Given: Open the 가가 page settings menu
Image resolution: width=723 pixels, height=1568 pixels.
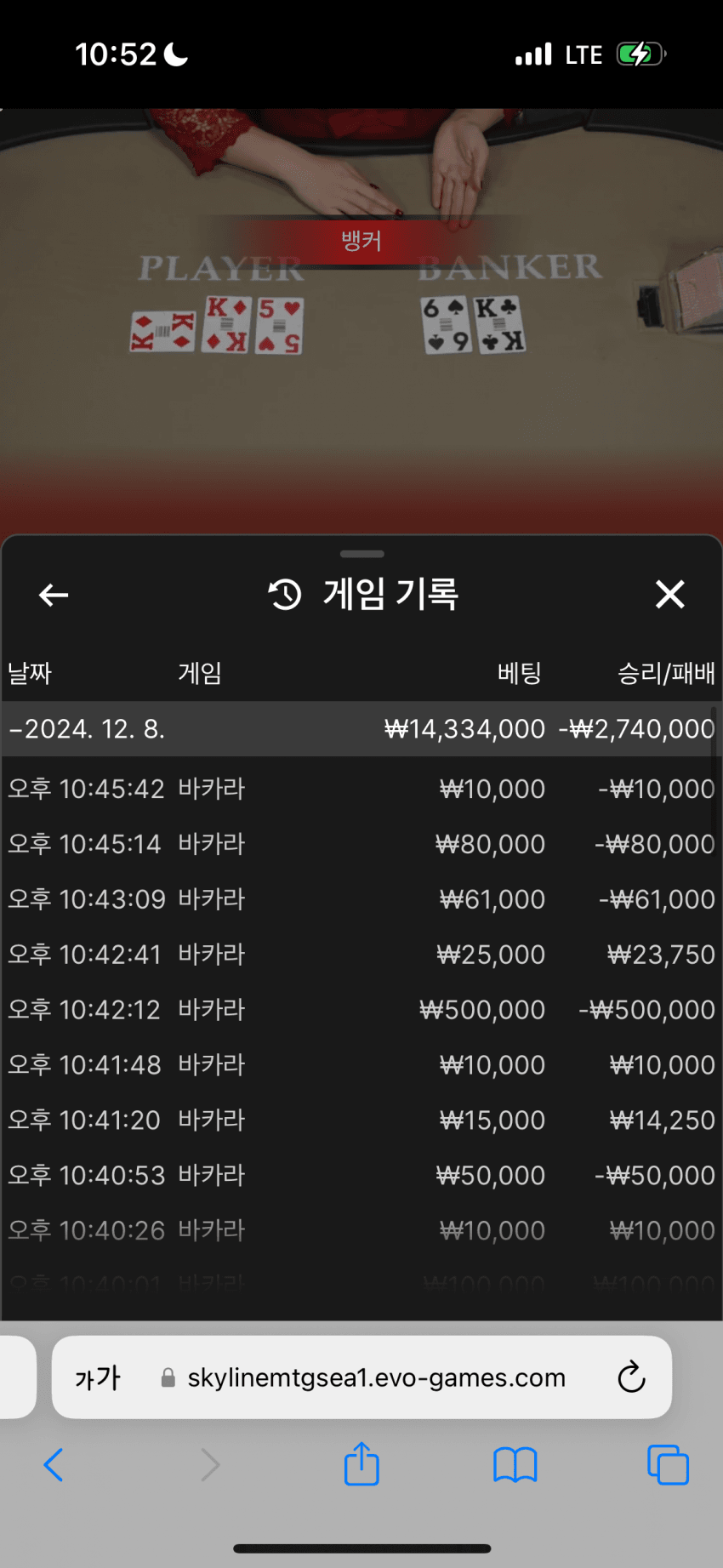Looking at the screenshot, I should (x=98, y=1377).
